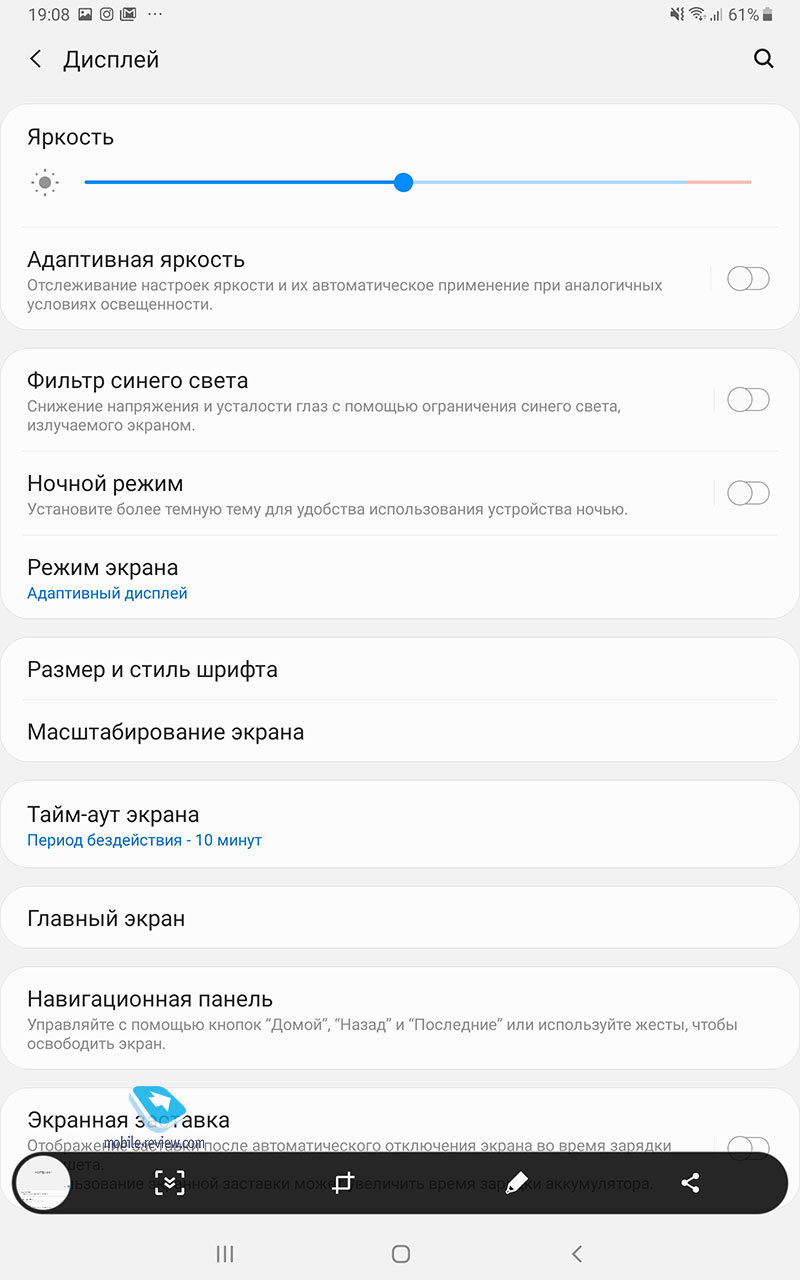The image size is (800, 1280).
Task: Go back from Дисплей settings
Action: [x=36, y=59]
